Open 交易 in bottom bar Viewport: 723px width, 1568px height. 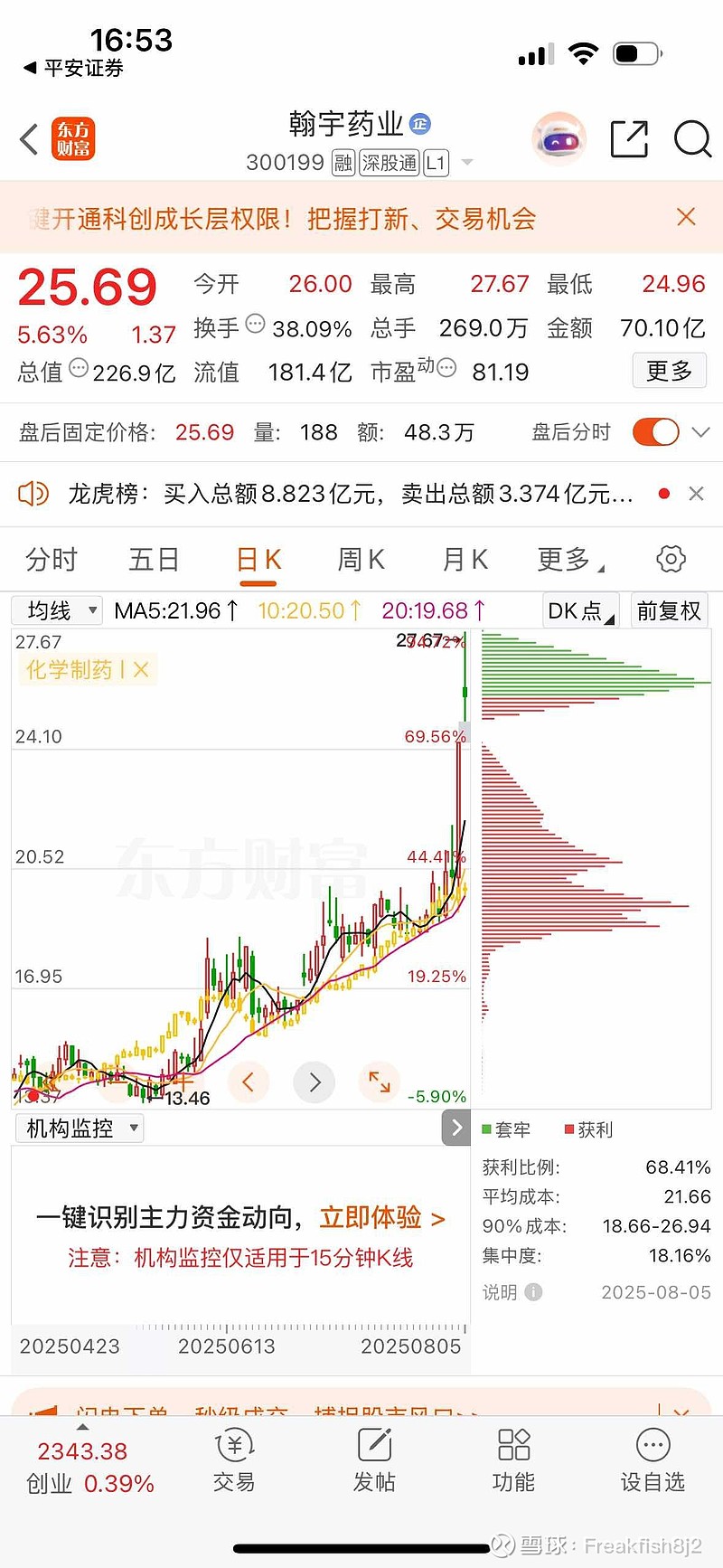[x=235, y=1460]
